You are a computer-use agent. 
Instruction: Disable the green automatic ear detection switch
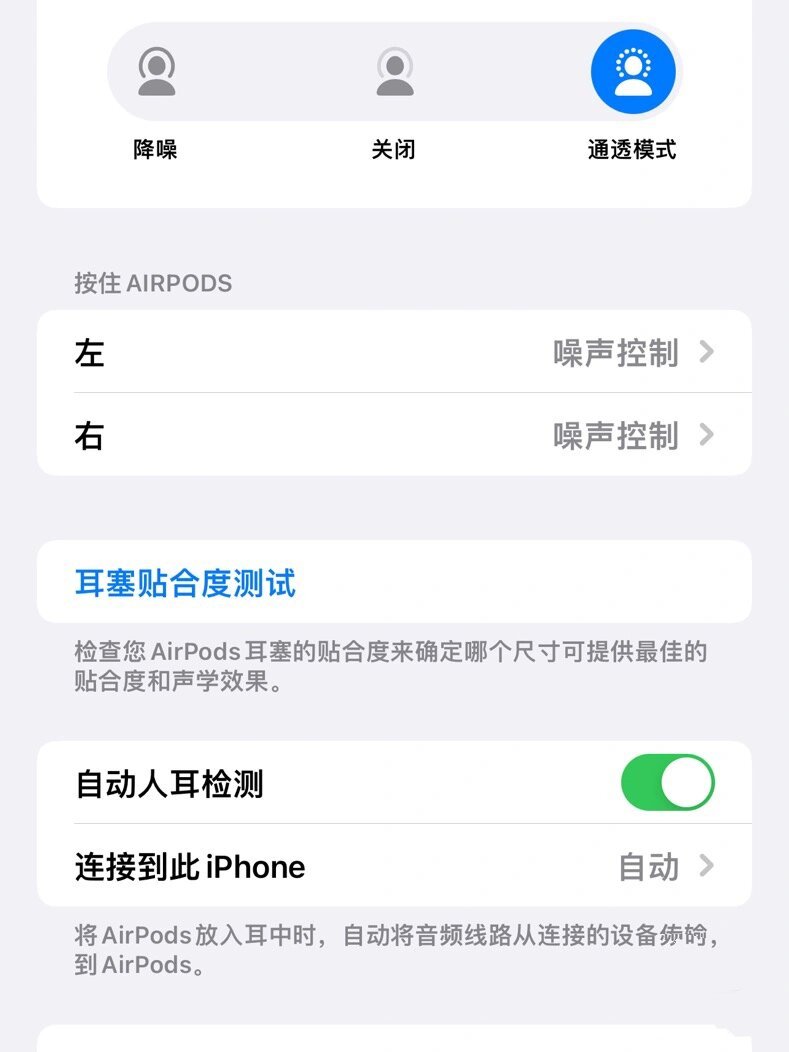pos(668,782)
